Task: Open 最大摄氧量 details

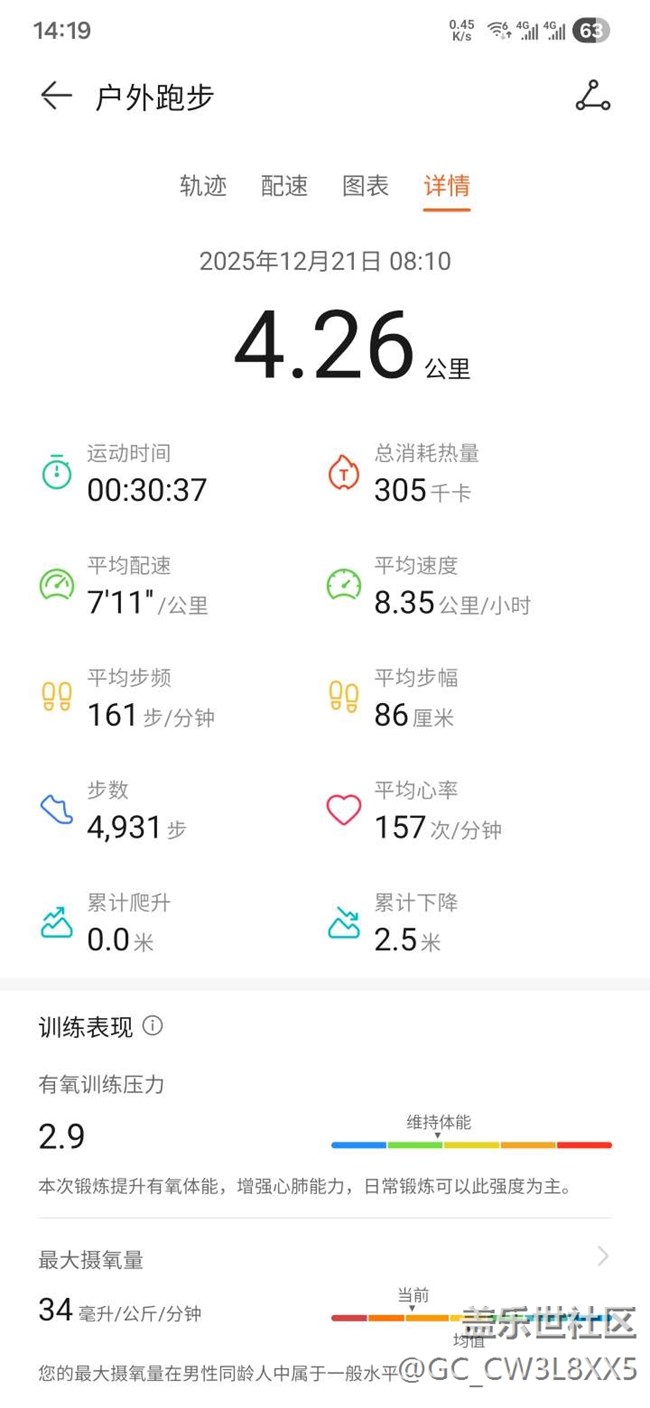Action: point(602,1257)
